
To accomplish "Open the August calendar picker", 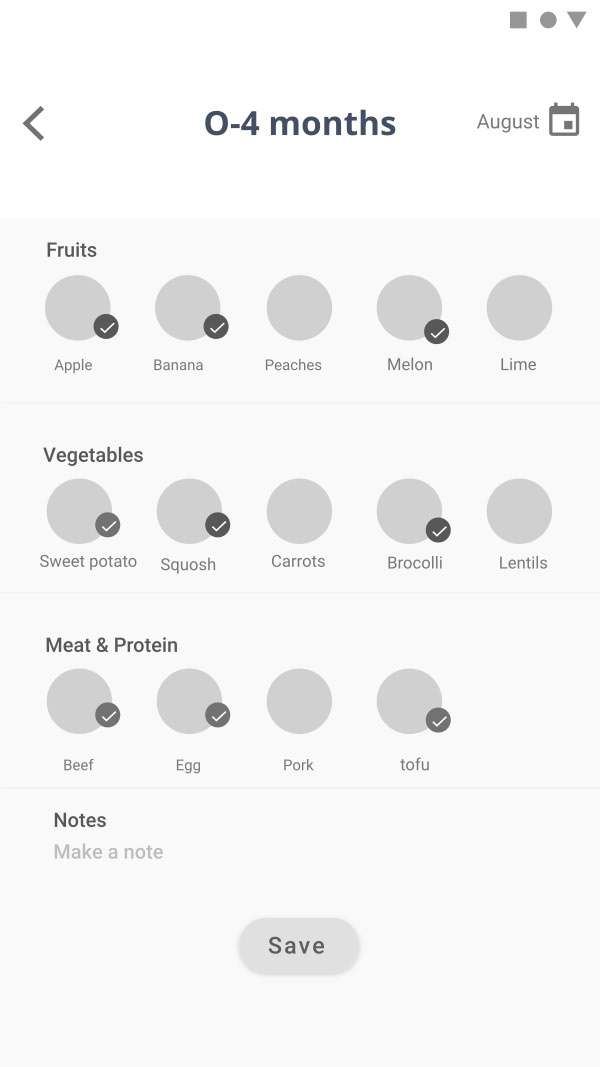I will pos(563,121).
